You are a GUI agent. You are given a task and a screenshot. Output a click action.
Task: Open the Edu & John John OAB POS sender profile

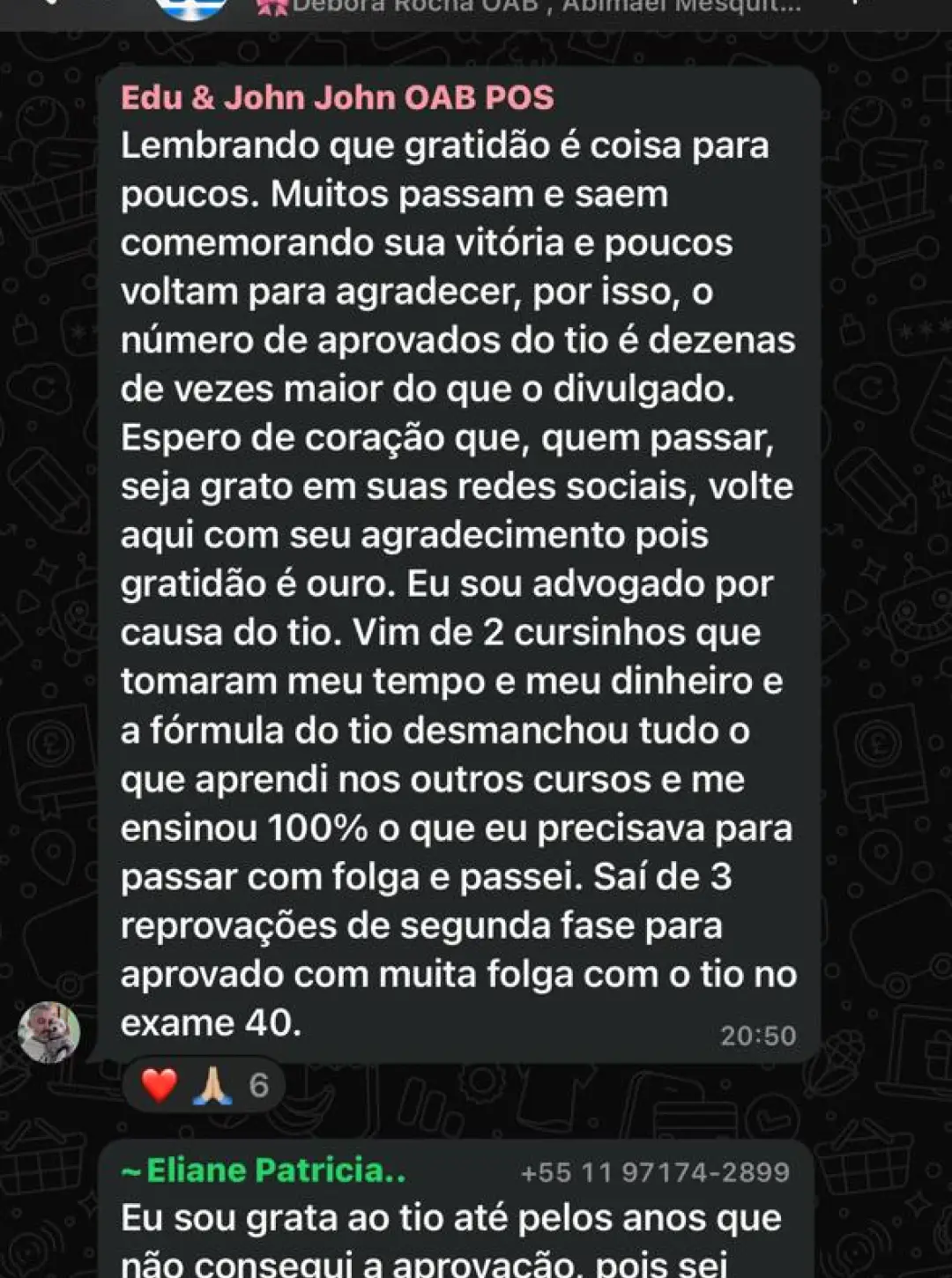pos(337,98)
